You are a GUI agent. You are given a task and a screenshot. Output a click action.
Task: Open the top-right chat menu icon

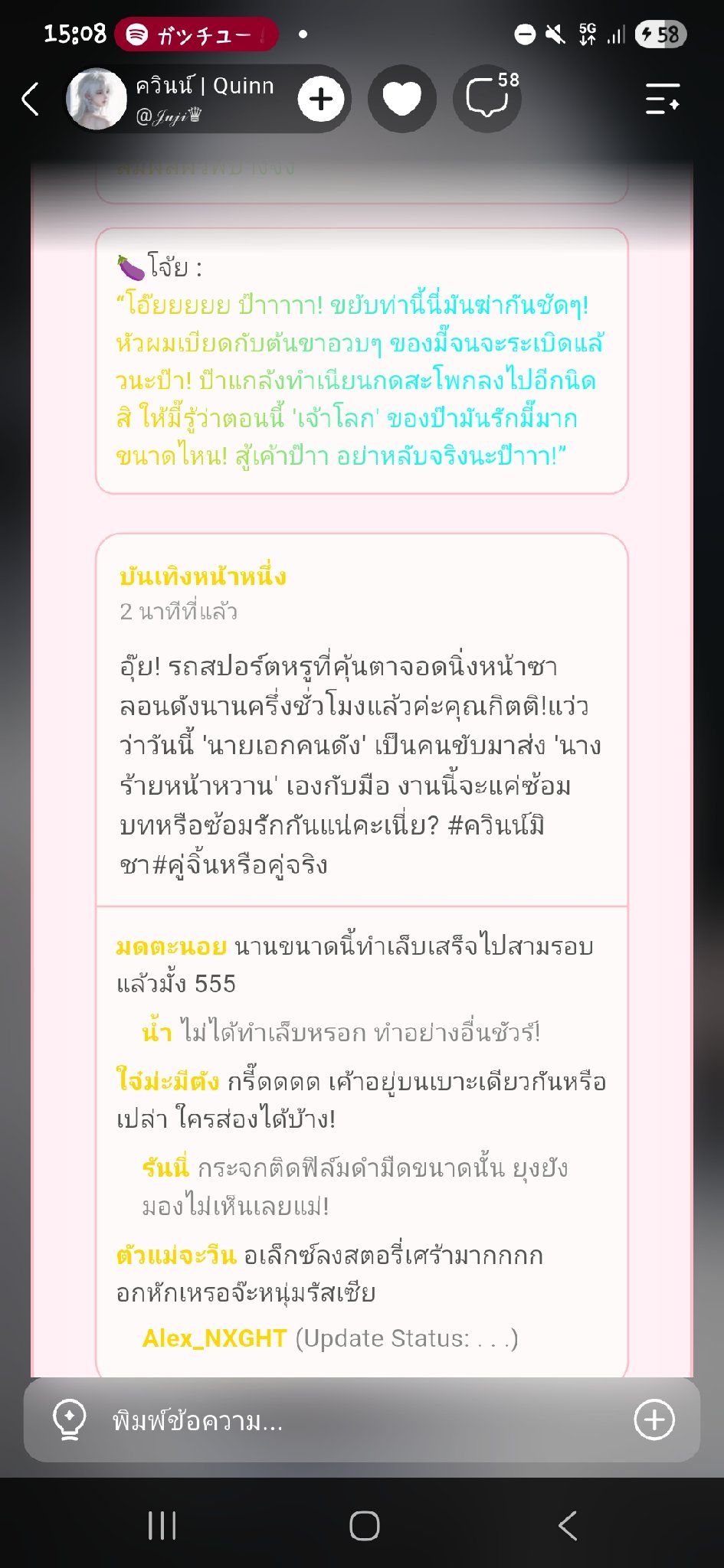[663, 99]
